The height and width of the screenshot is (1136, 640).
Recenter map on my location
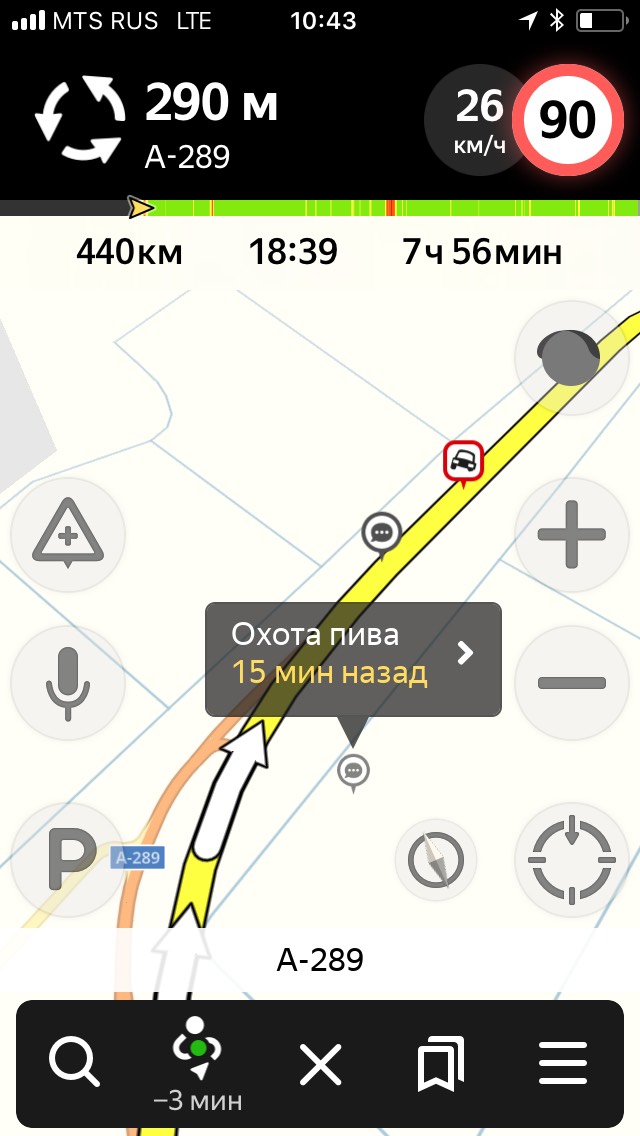(x=571, y=860)
